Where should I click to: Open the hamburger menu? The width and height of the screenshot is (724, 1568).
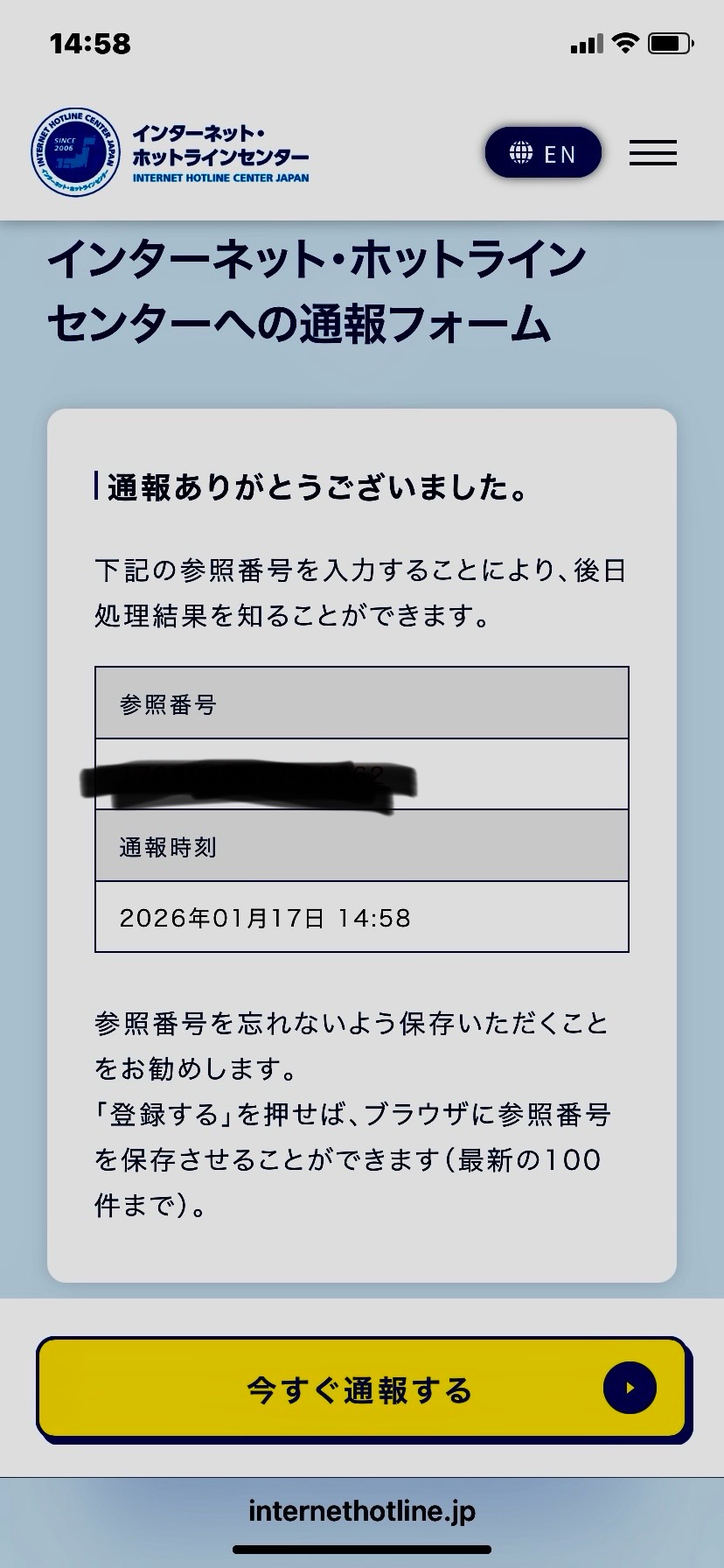[x=652, y=154]
